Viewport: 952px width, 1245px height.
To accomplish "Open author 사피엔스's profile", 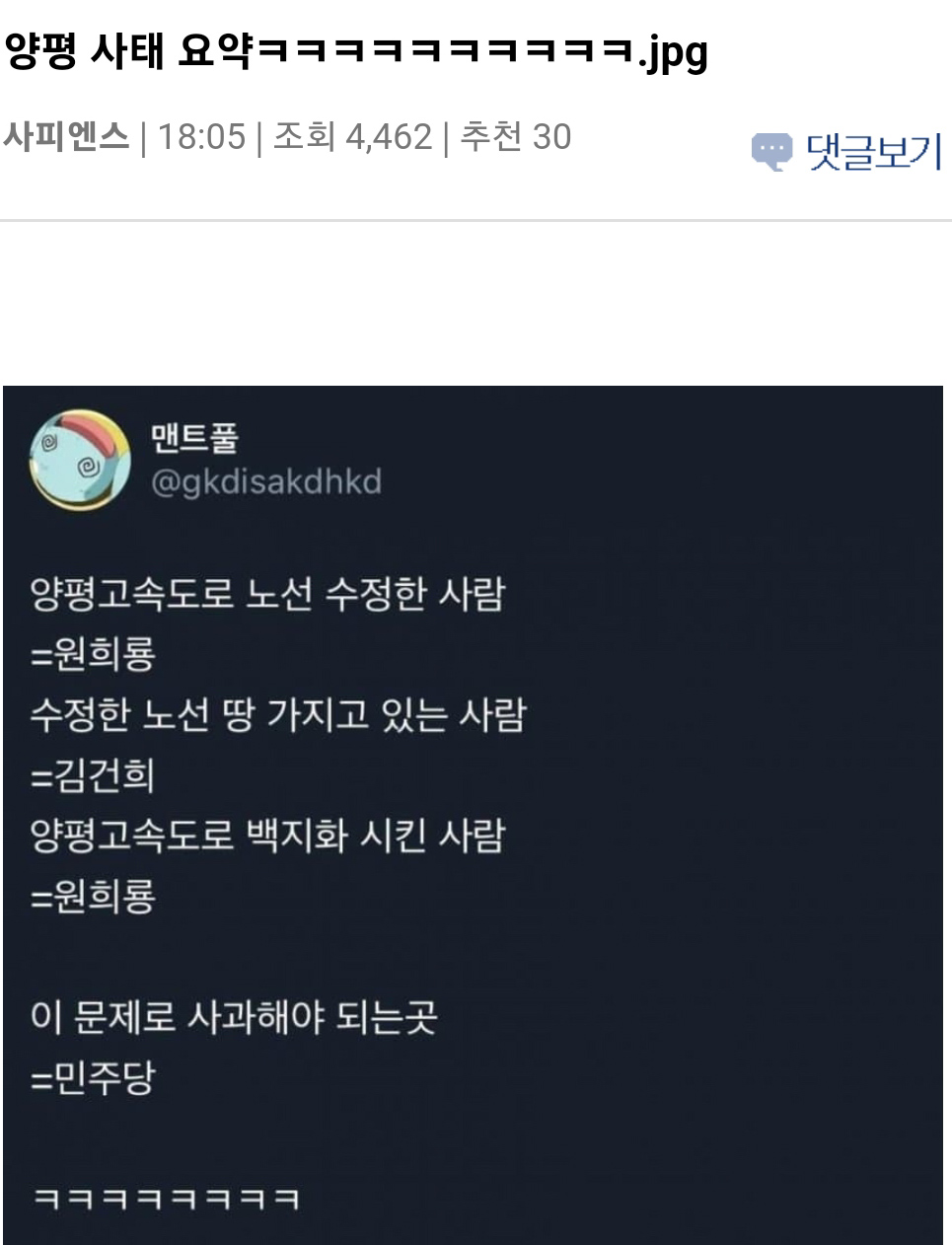I will tap(66, 136).
